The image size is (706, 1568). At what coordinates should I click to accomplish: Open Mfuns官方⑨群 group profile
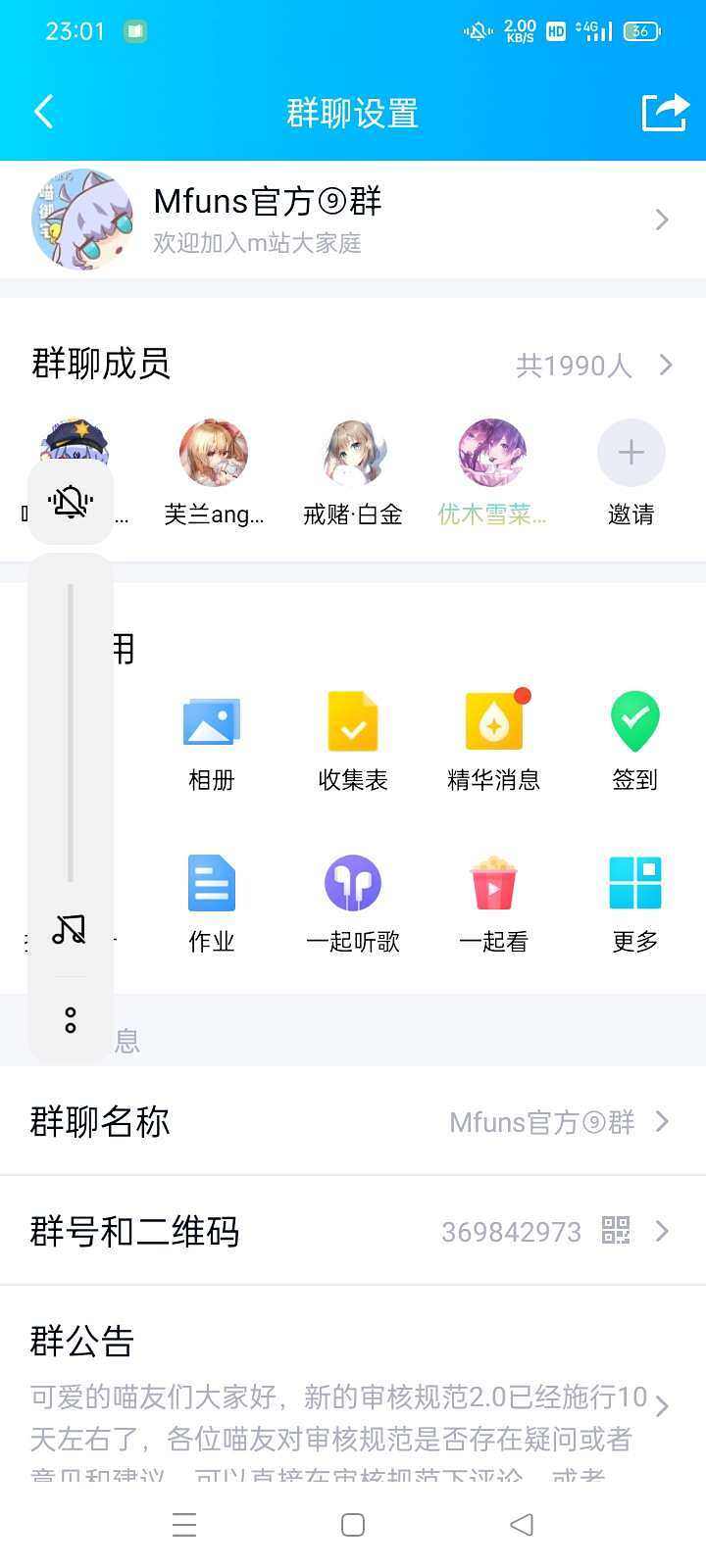tap(353, 220)
